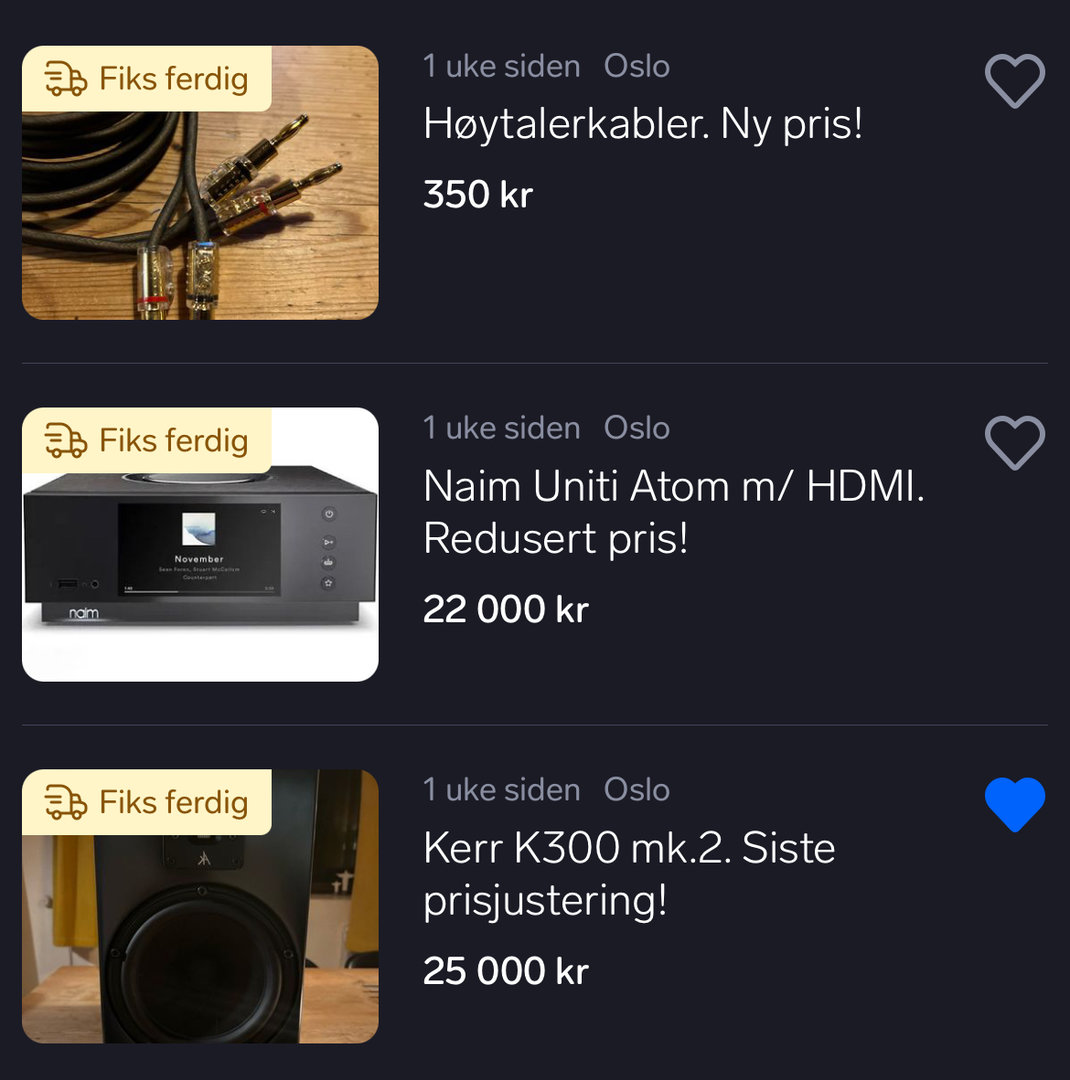Tap the speaker cables photo thumbnail
The width and height of the screenshot is (1070, 1080).
pyautogui.click(x=200, y=200)
